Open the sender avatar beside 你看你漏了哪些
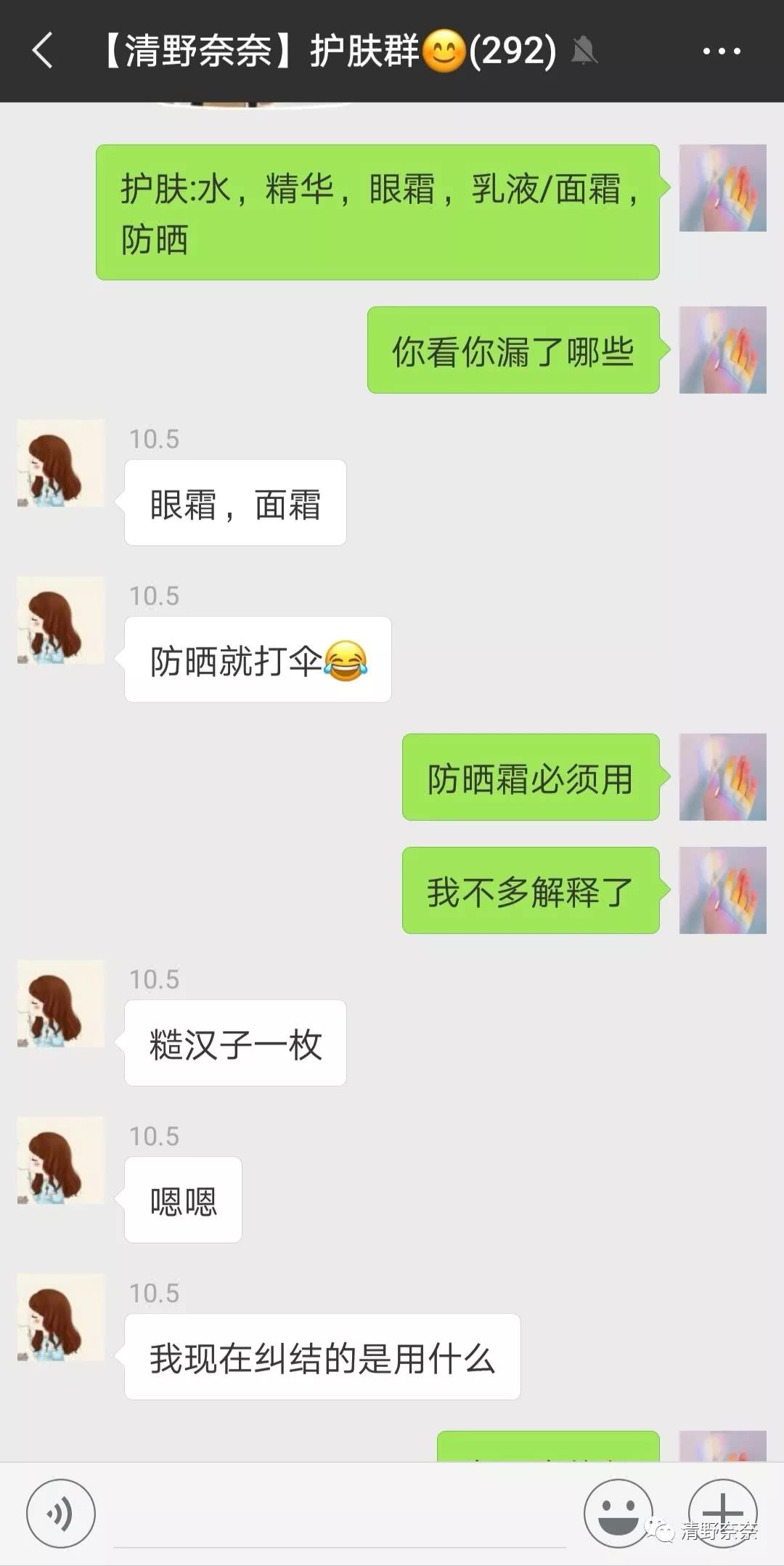The width and height of the screenshot is (784, 1566). pos(722,350)
